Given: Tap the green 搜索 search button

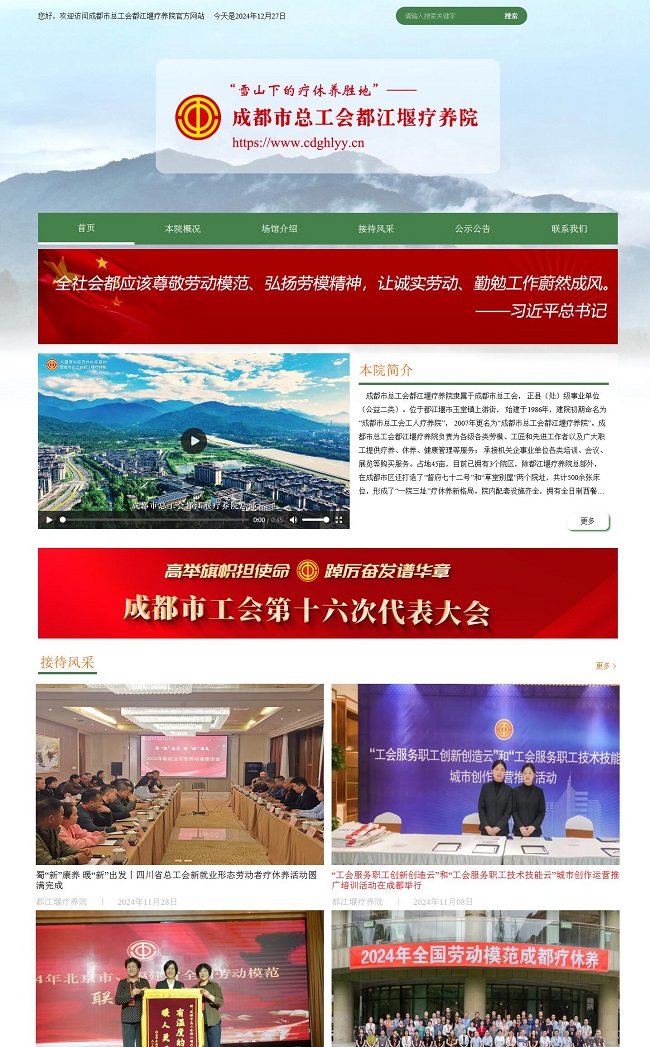Looking at the screenshot, I should coord(511,16).
